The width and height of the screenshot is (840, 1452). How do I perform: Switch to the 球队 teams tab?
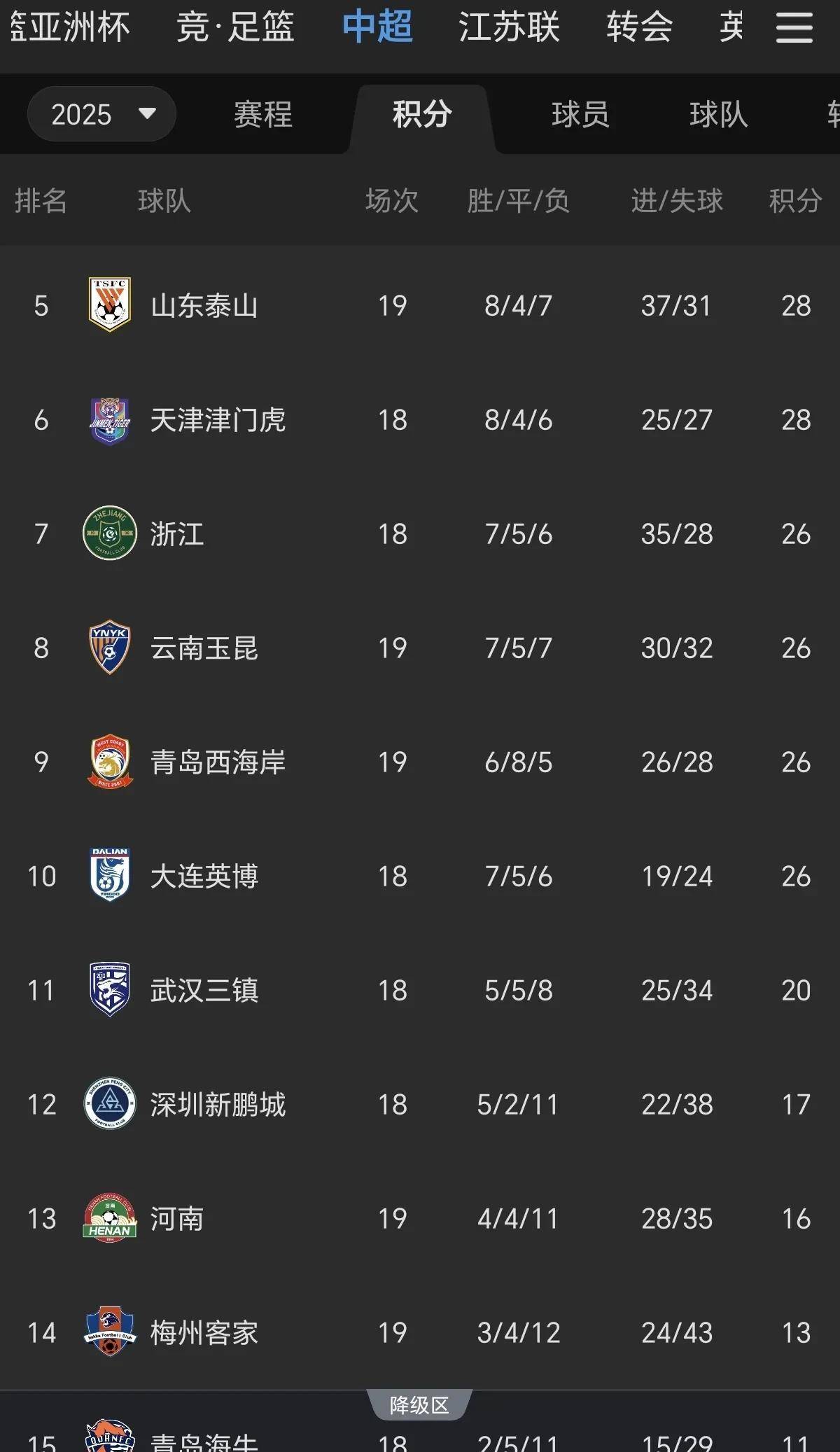pyautogui.click(x=718, y=114)
